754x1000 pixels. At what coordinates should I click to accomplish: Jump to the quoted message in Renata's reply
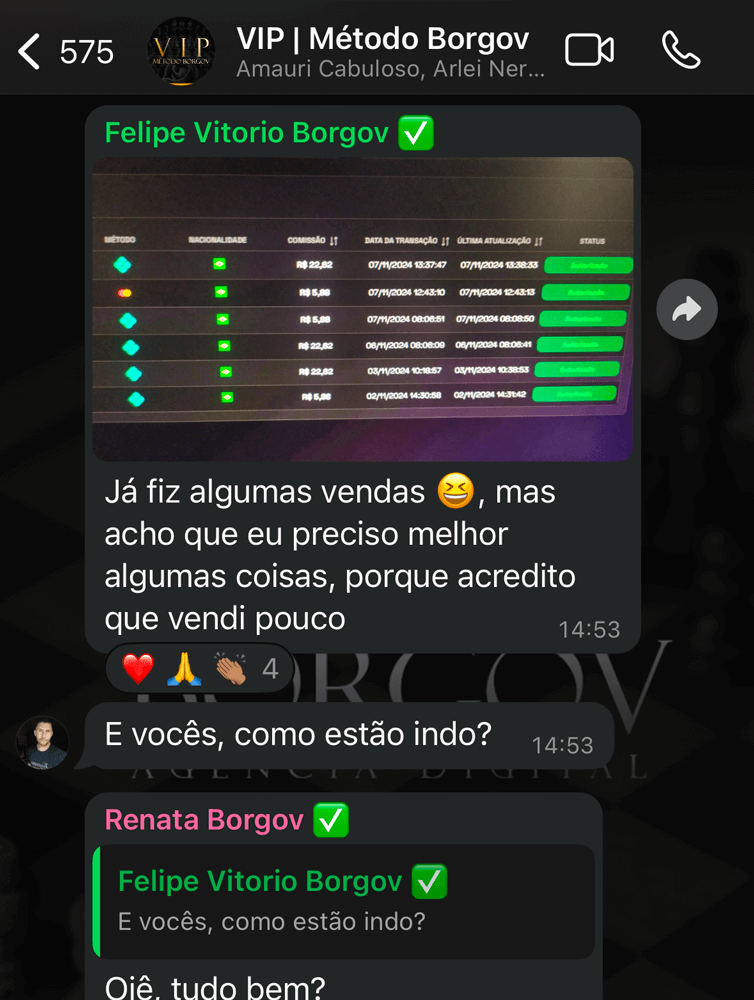click(343, 901)
